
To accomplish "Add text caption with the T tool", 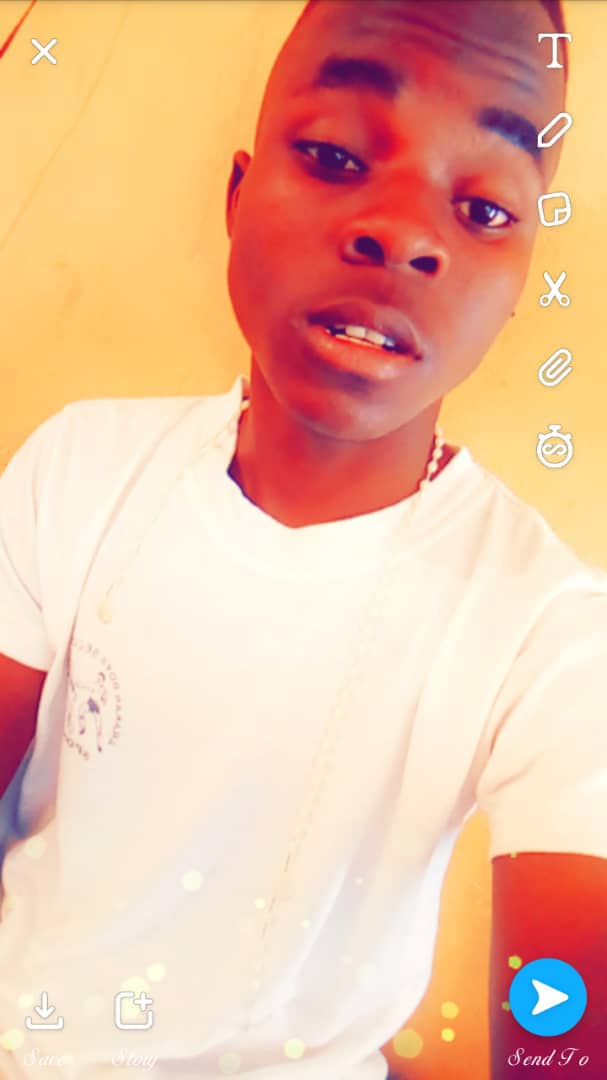I will [x=554, y=51].
